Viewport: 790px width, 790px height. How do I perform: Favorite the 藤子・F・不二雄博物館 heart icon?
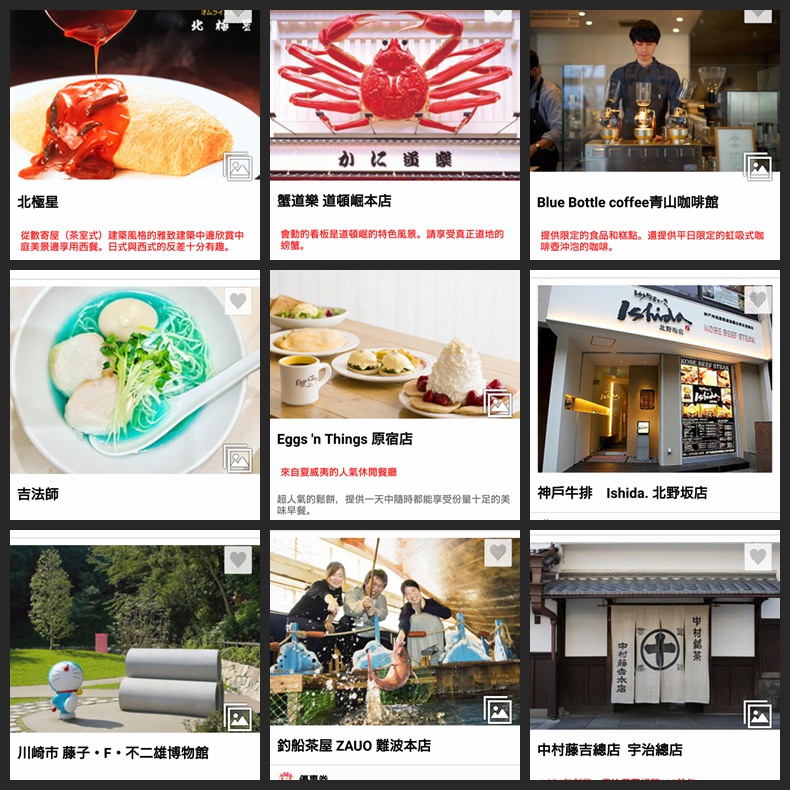[x=237, y=559]
